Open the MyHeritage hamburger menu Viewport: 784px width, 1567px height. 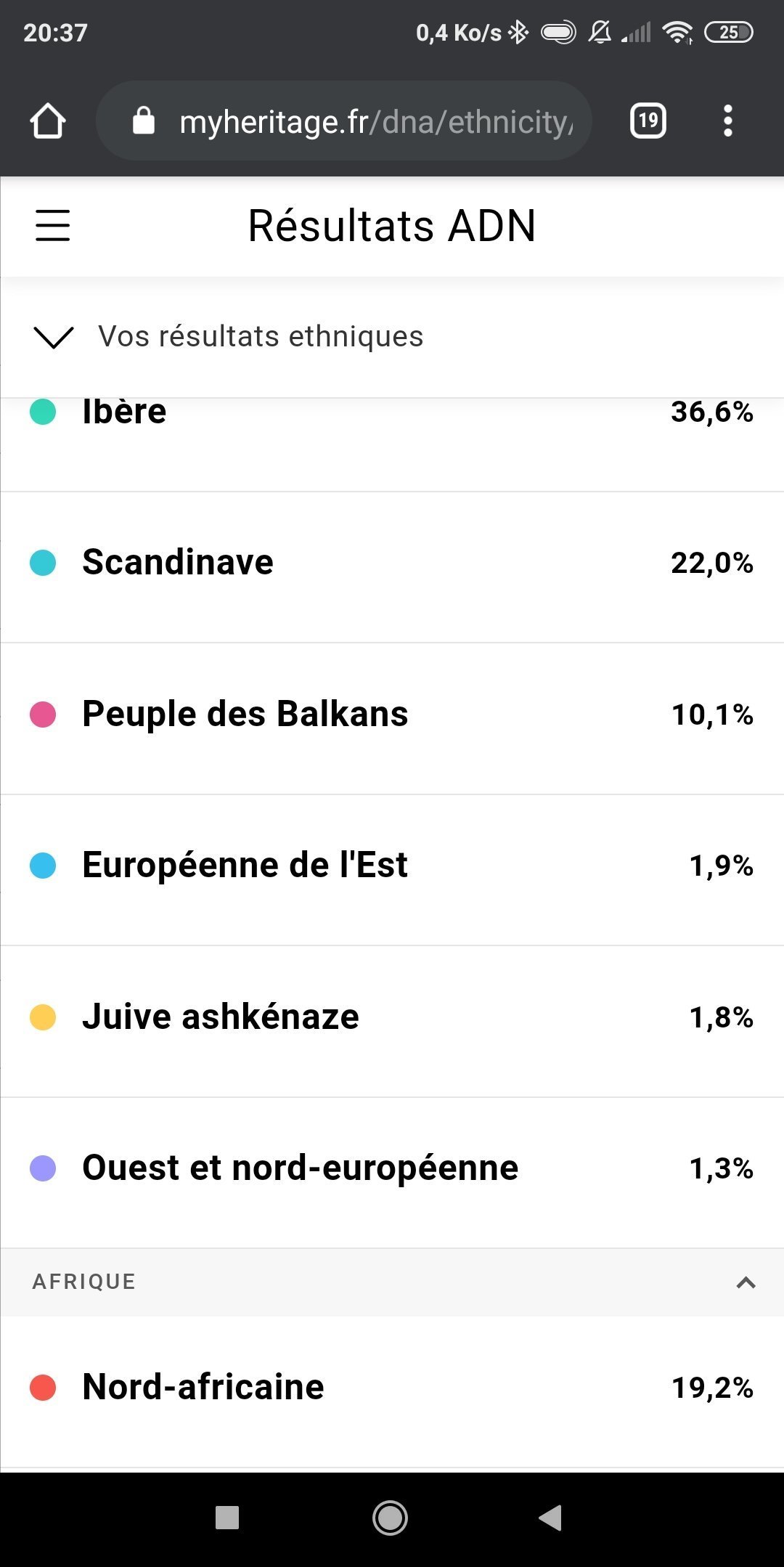coord(53,225)
